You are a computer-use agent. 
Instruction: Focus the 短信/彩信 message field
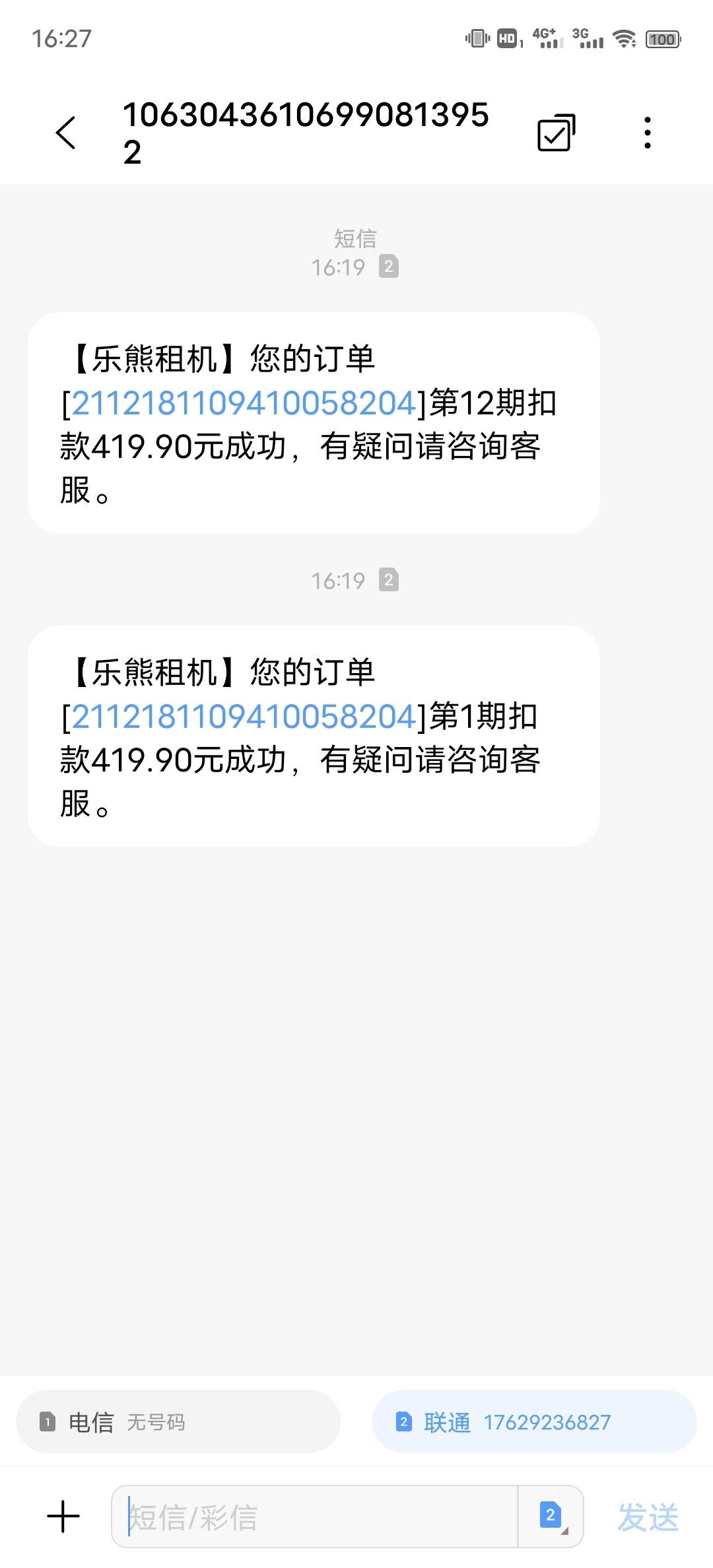click(x=315, y=1517)
